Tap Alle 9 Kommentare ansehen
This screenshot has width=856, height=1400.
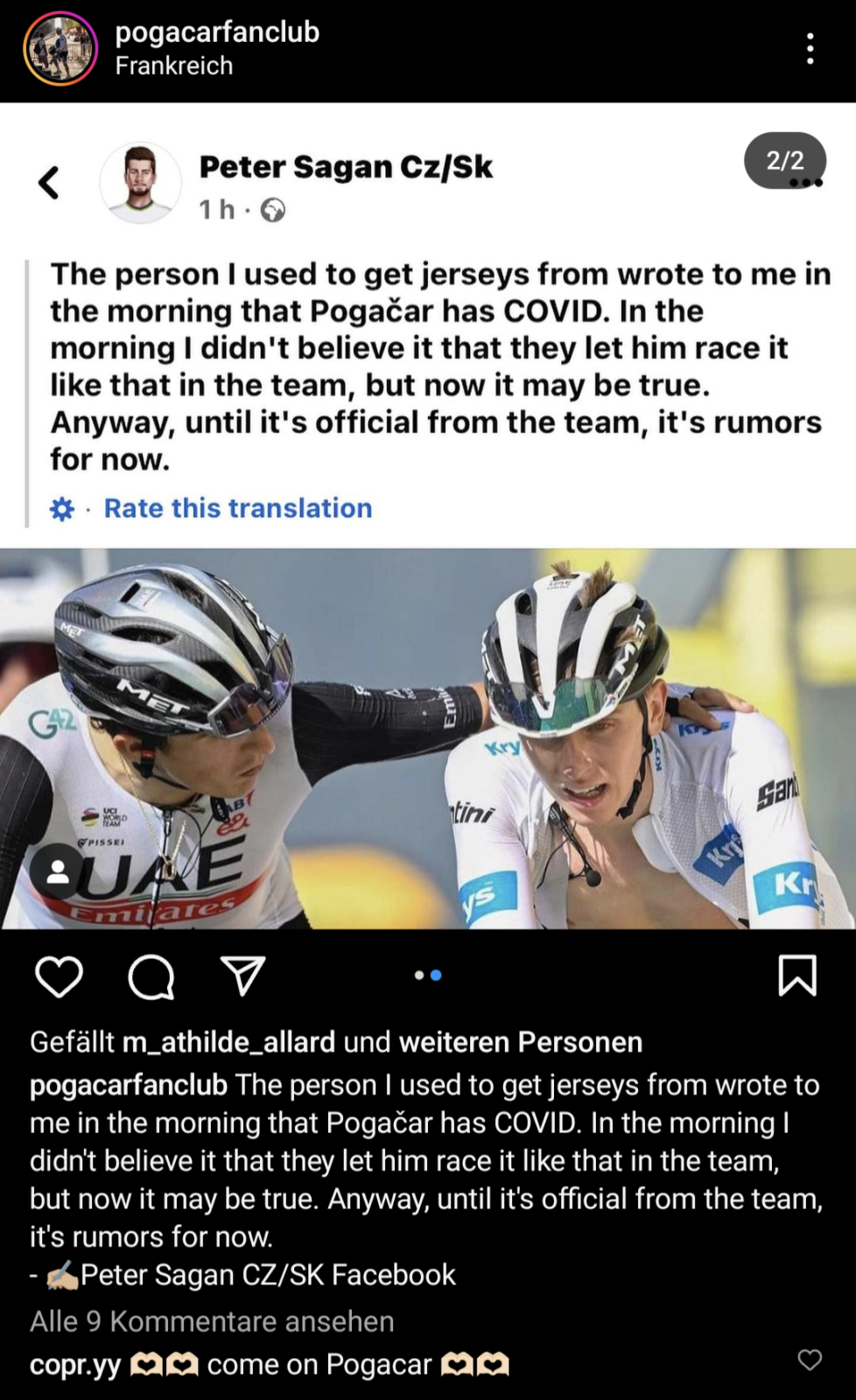(212, 1321)
